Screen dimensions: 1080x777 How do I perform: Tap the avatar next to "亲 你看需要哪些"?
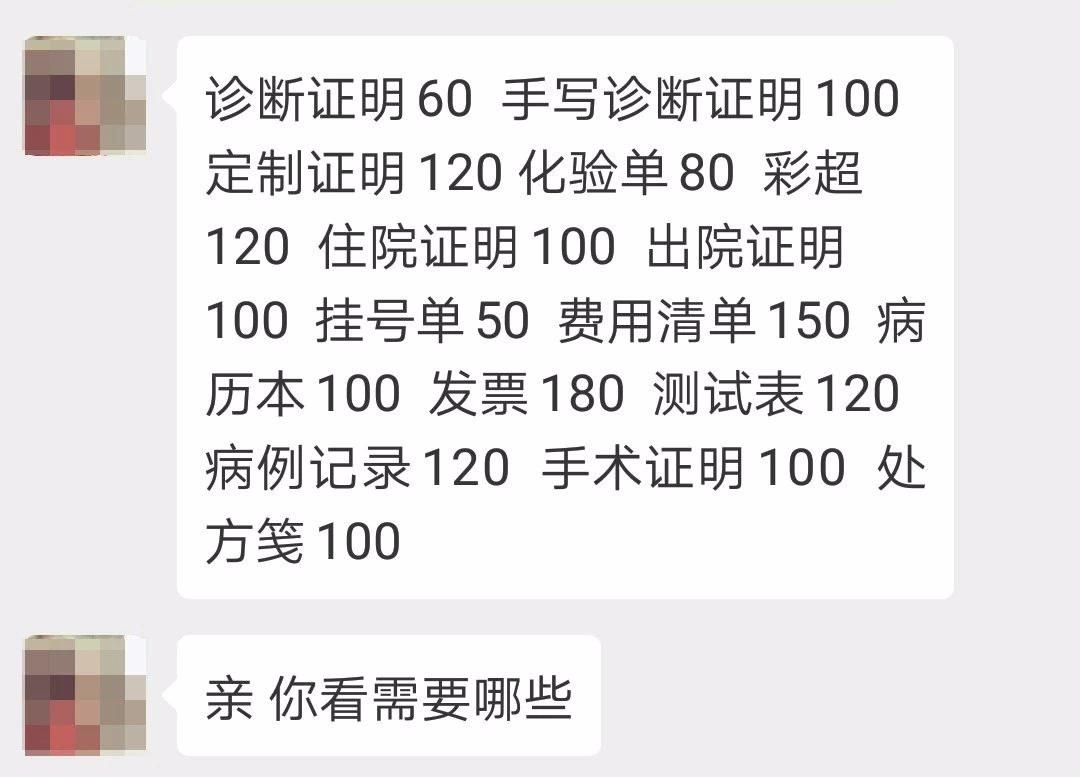click(85, 695)
